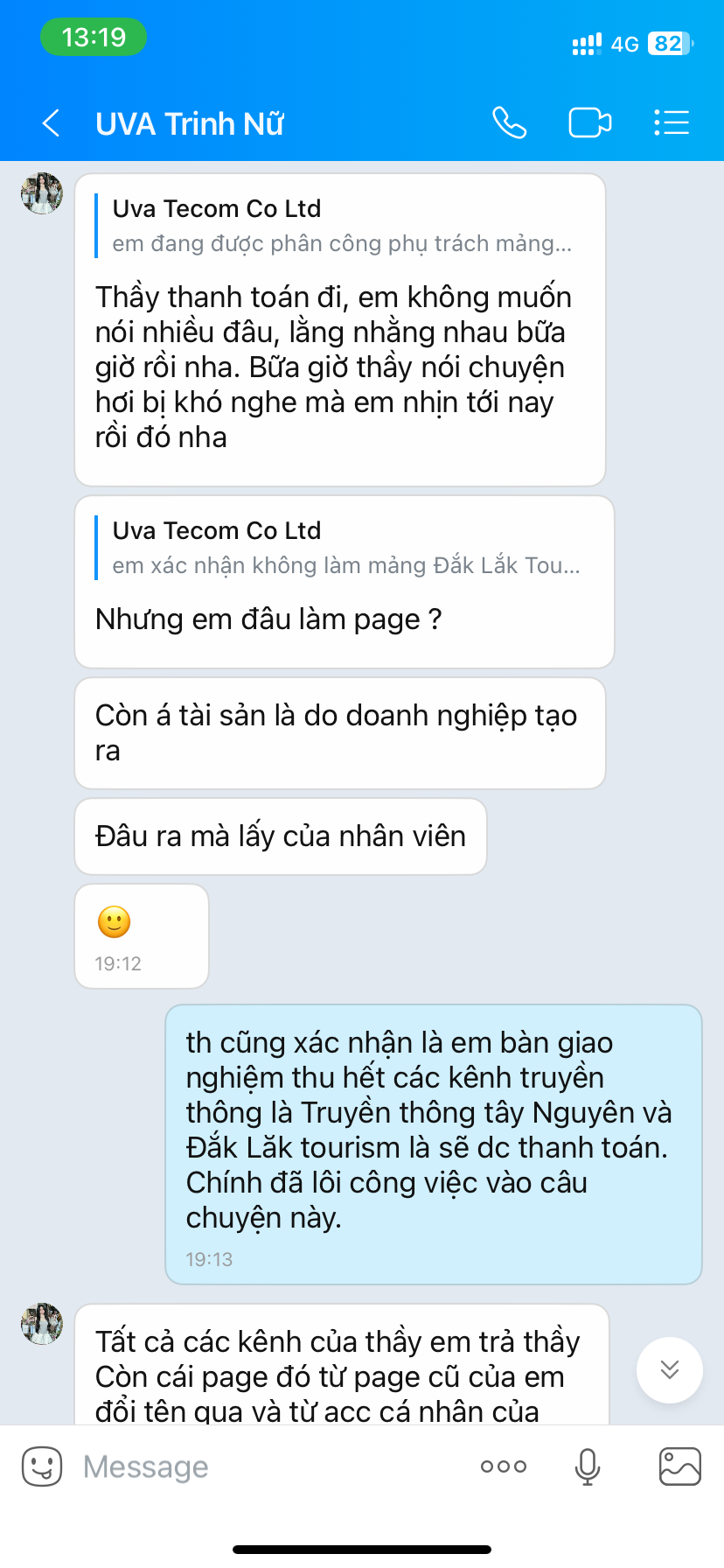Viewport: 724px width, 1568px height.
Task: Open the quoted reply starting "em đang được phân công"
Action: point(342,226)
